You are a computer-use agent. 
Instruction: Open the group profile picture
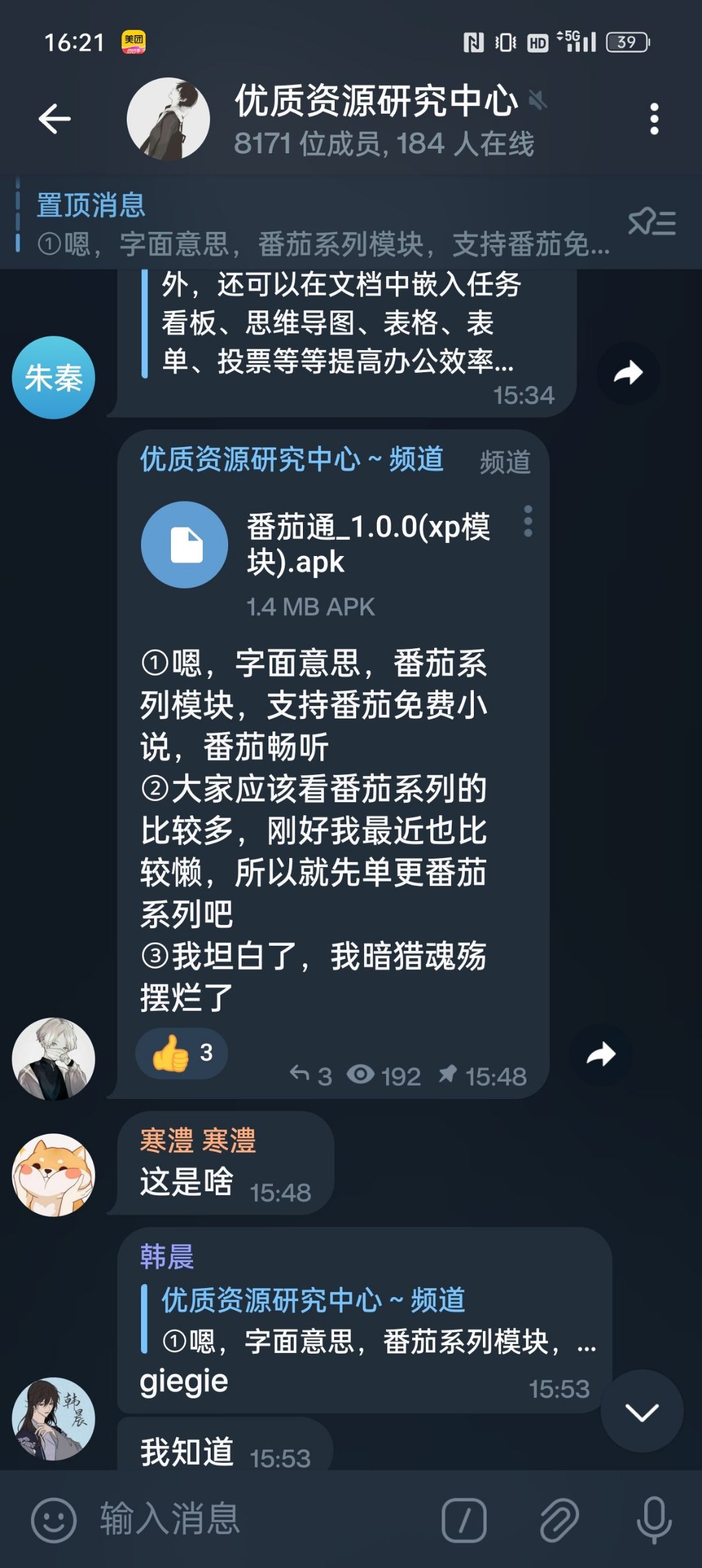(168, 119)
